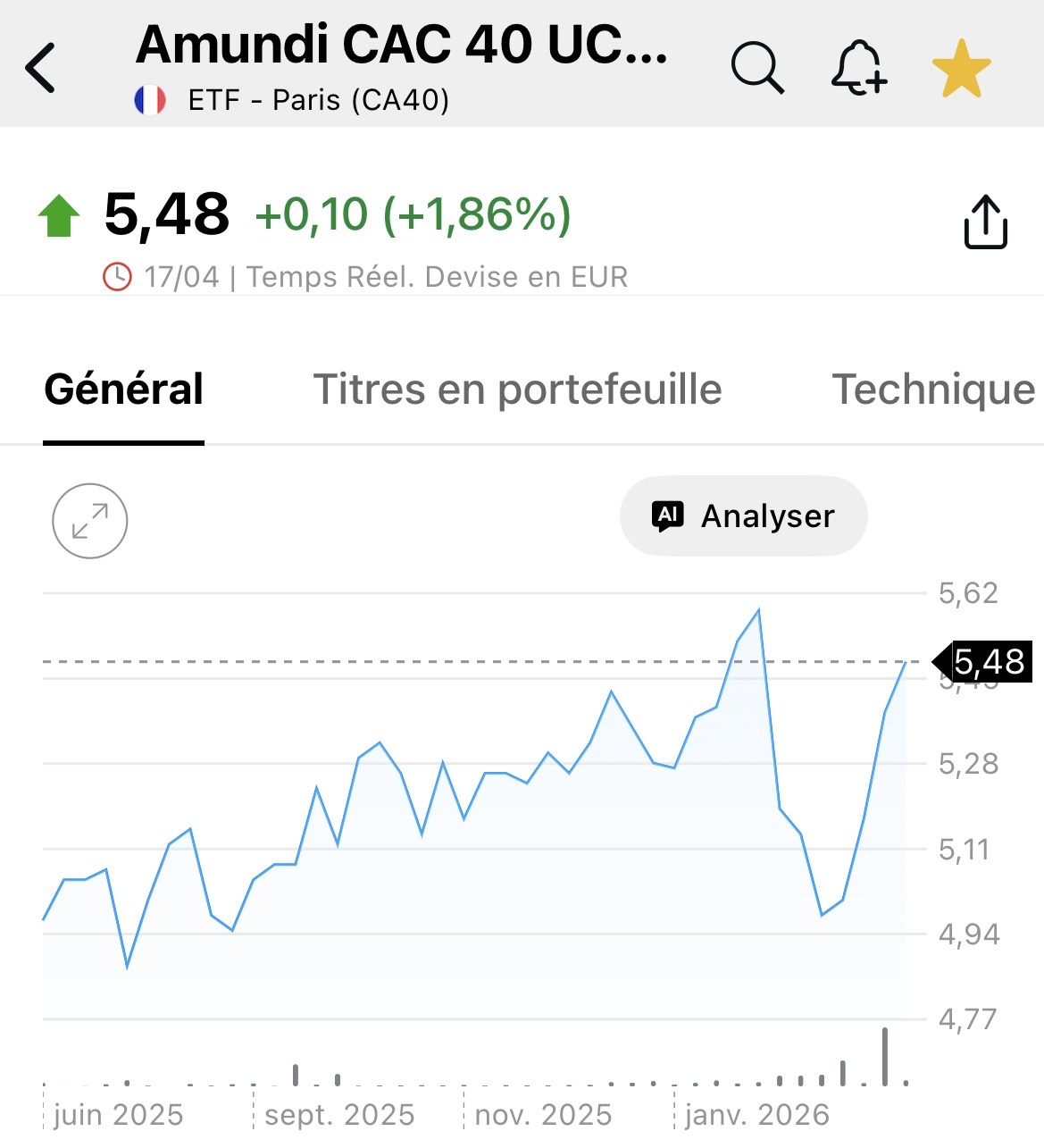The image size is (1044, 1148).
Task: Toggle the favorite star for this ETF
Action: tap(961, 69)
